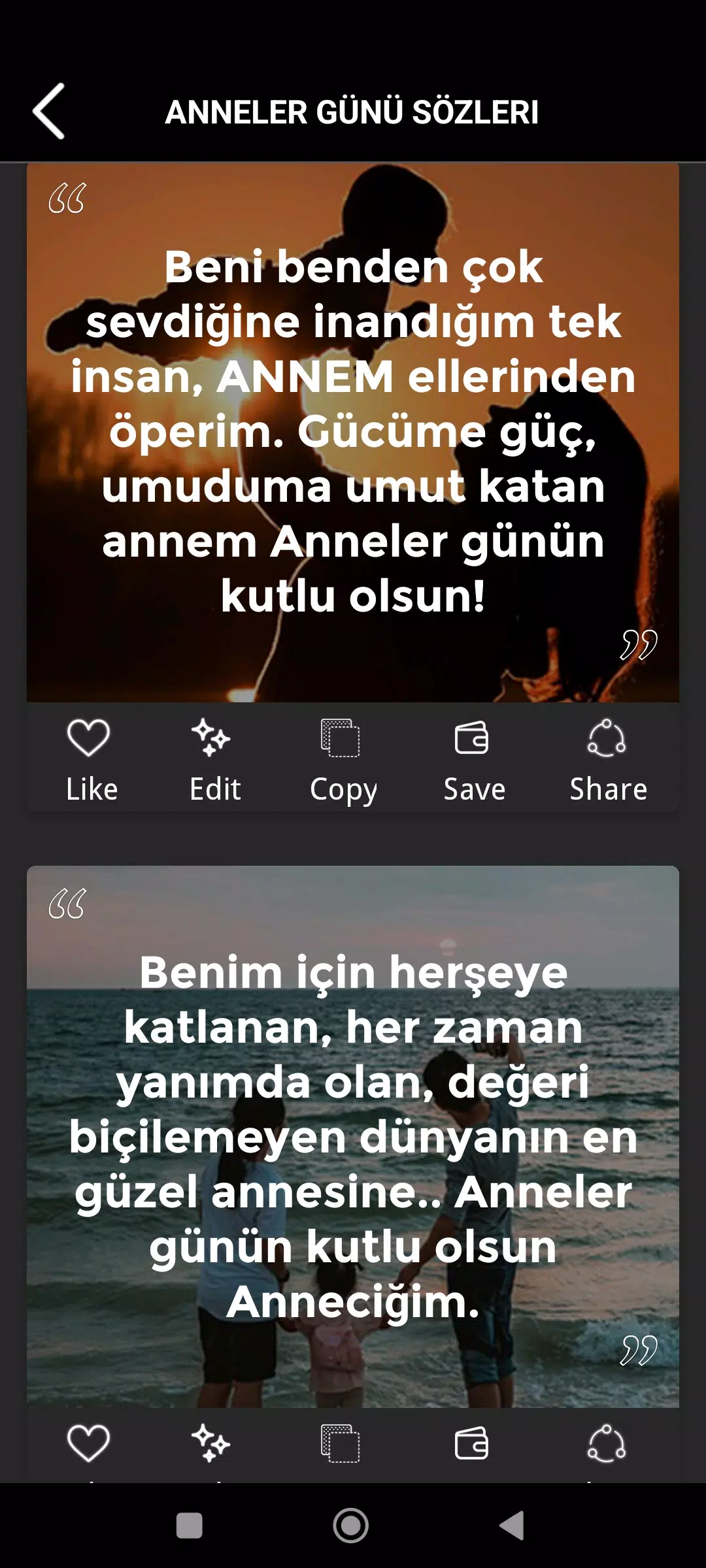
Task: Tap copy icon under "Benim için herşeye" quote
Action: [341, 1443]
